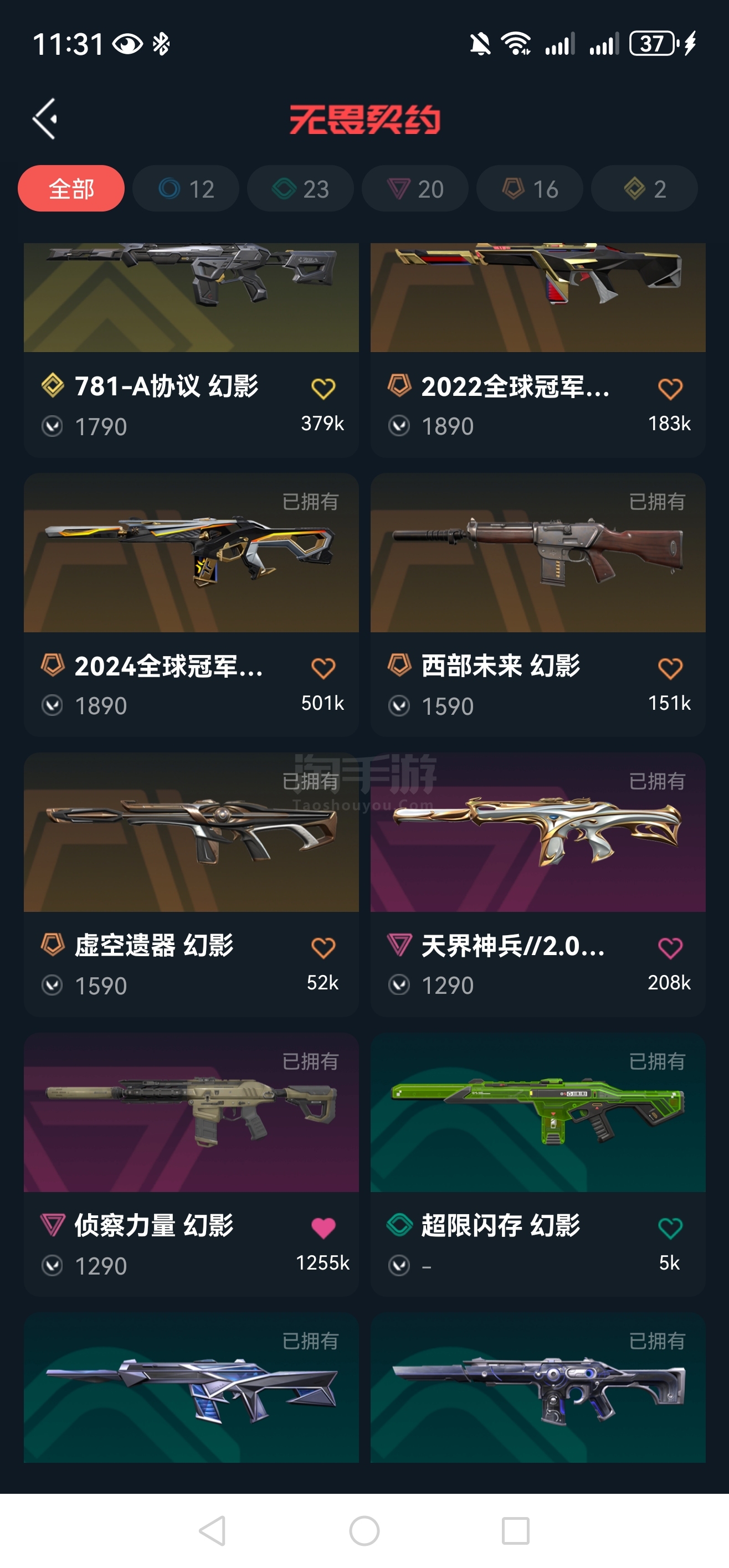Open the 2024全球冠军 skin card
Image resolution: width=729 pixels, height=1568 pixels.
point(191,554)
